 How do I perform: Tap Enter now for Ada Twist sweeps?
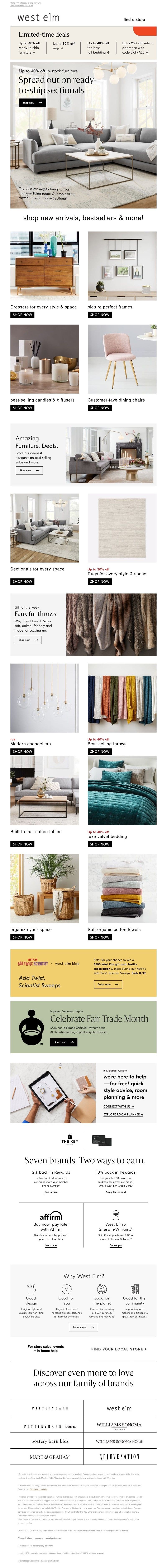(x=108, y=984)
